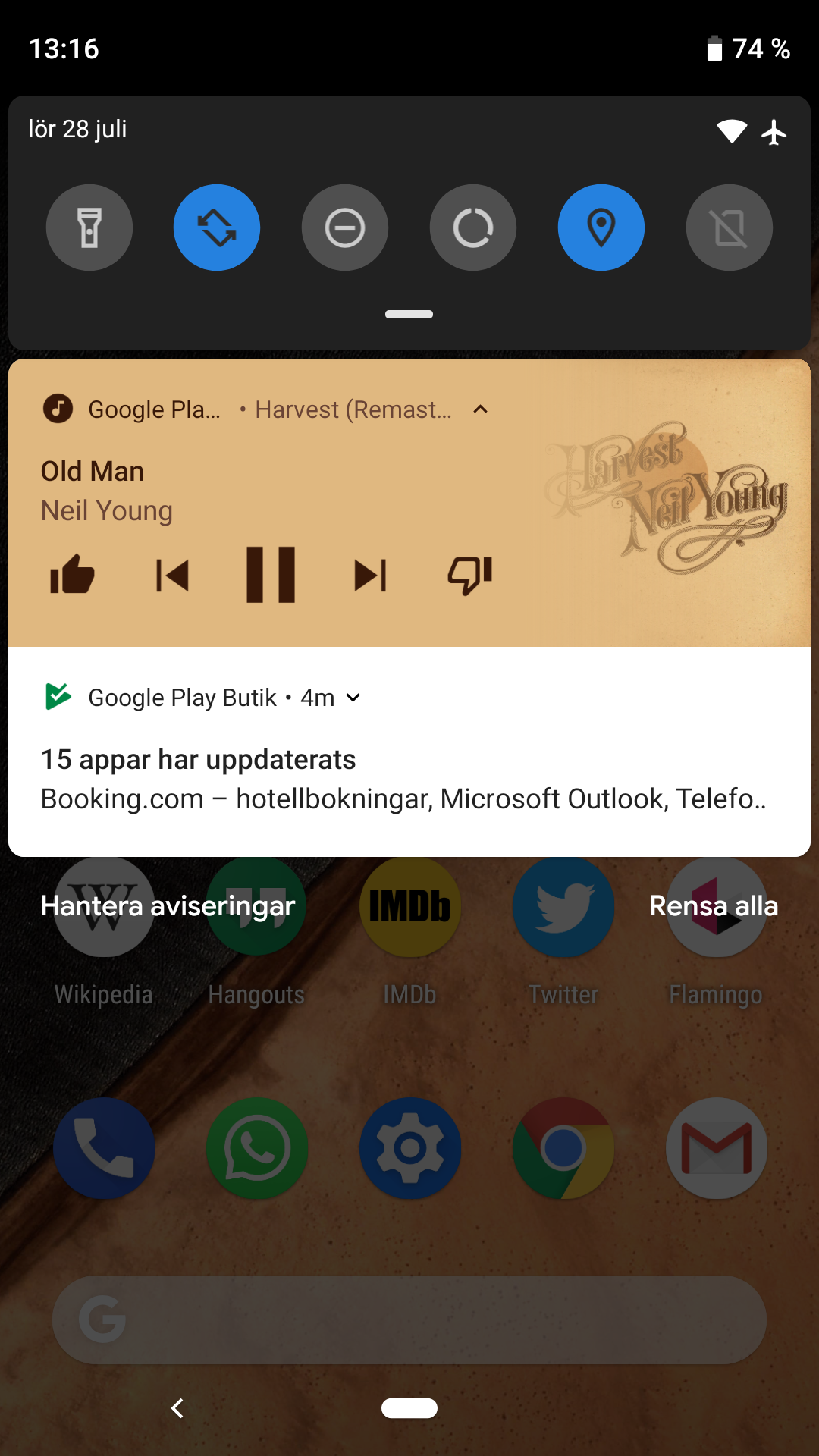Tap the home pill button
This screenshot has height=1456, width=819.
point(409,1408)
